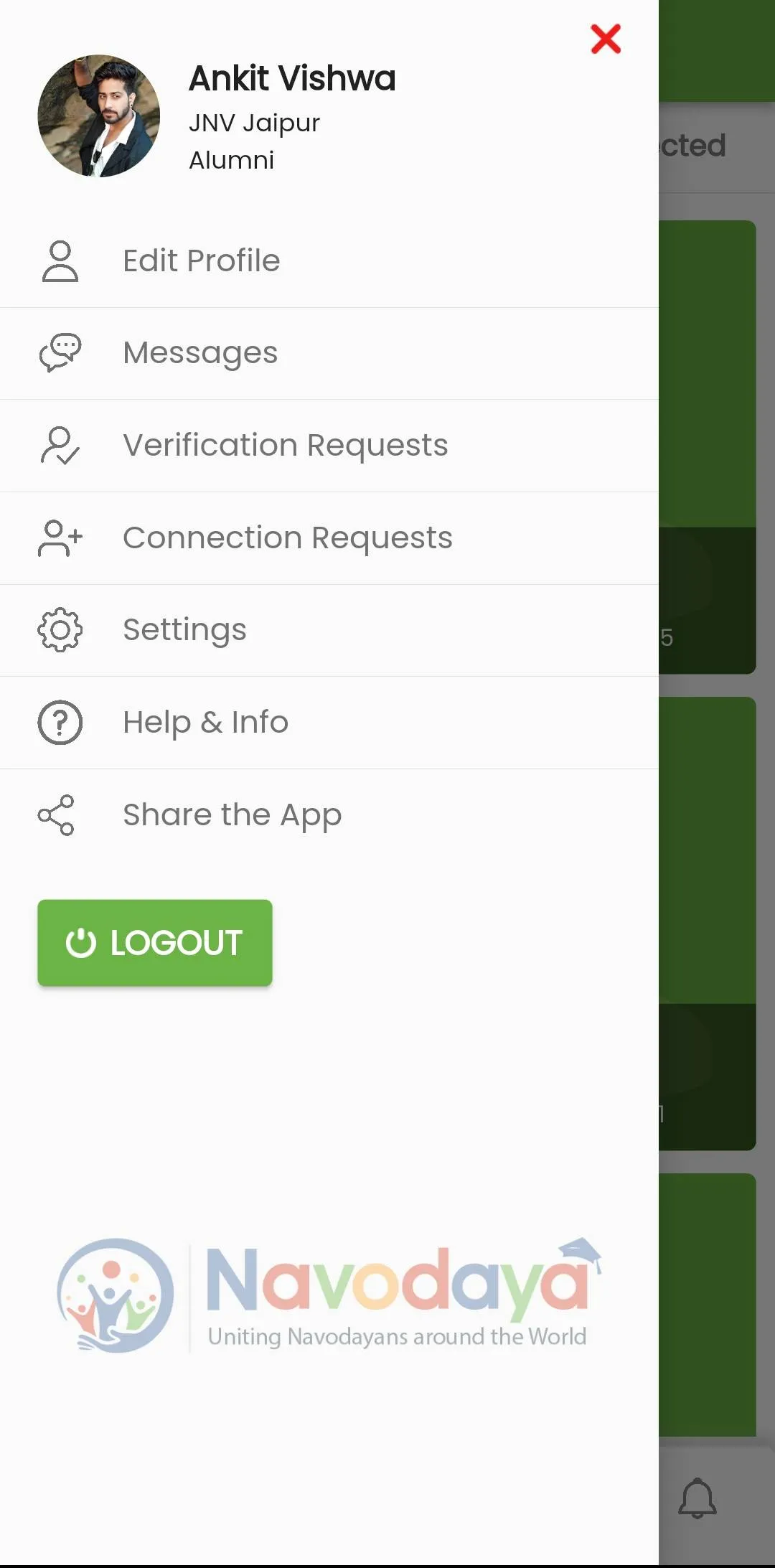Open Verification Requests from the menu
The height and width of the screenshot is (1568, 775).
(x=286, y=446)
